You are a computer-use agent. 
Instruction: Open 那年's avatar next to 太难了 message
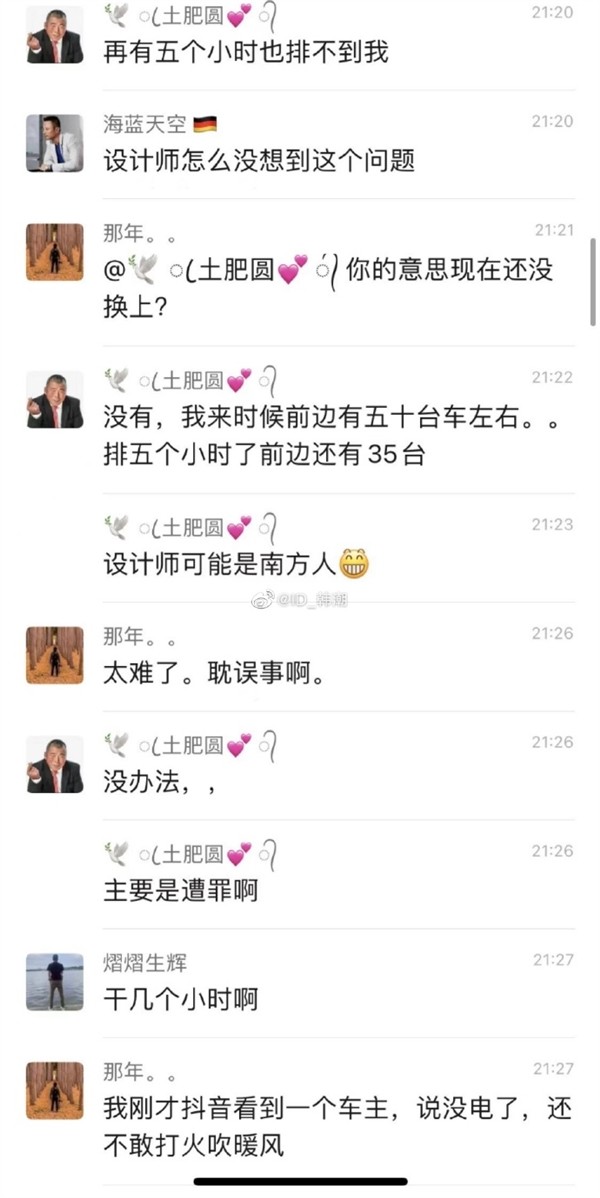pyautogui.click(x=54, y=655)
